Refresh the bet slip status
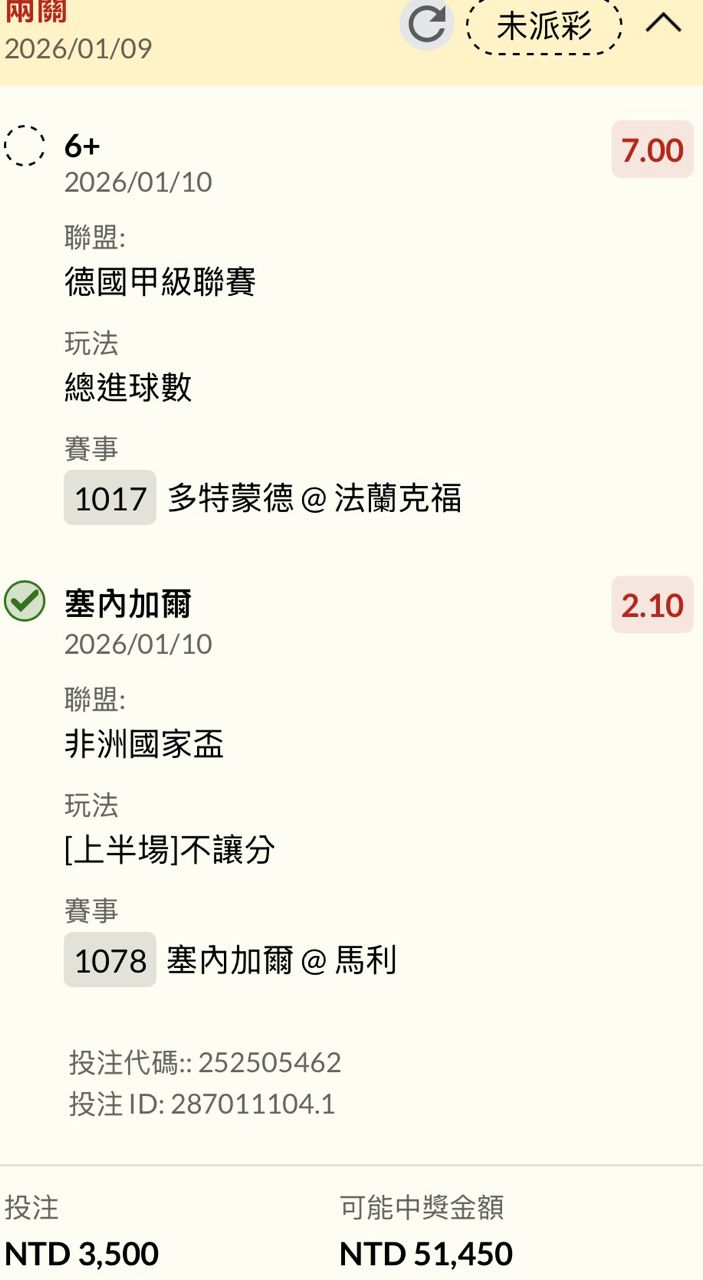The width and height of the screenshot is (703, 1280). point(427,24)
